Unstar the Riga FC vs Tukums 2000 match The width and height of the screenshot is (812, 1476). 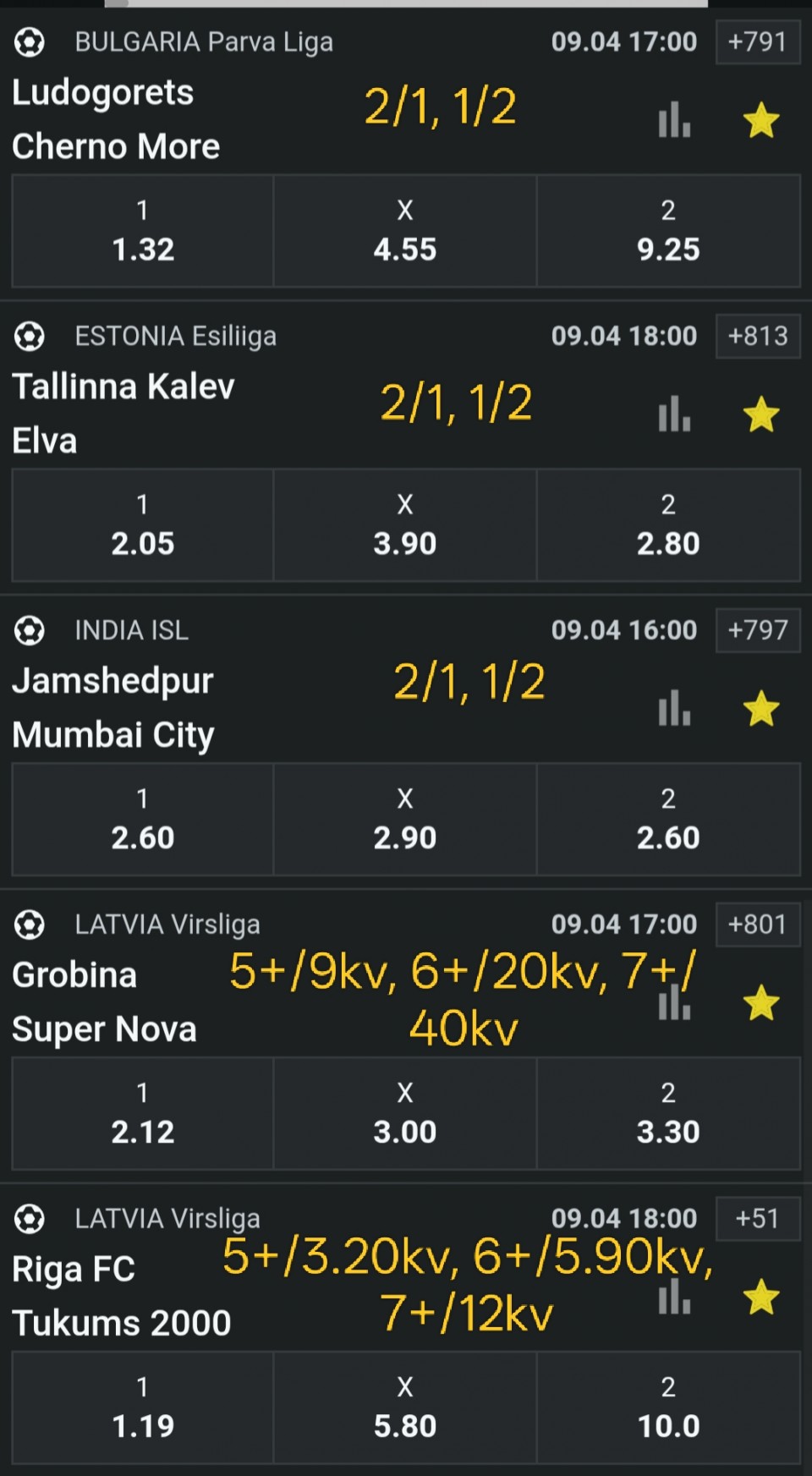click(x=760, y=1298)
